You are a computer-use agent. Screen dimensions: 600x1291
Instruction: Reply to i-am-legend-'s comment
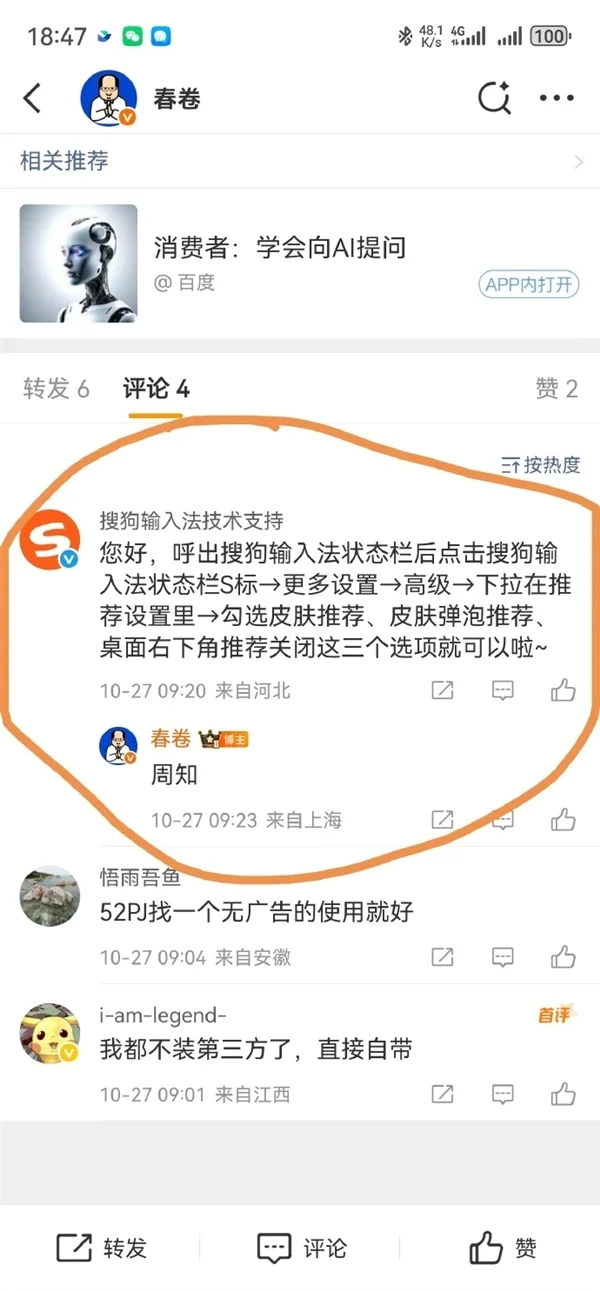503,1093
